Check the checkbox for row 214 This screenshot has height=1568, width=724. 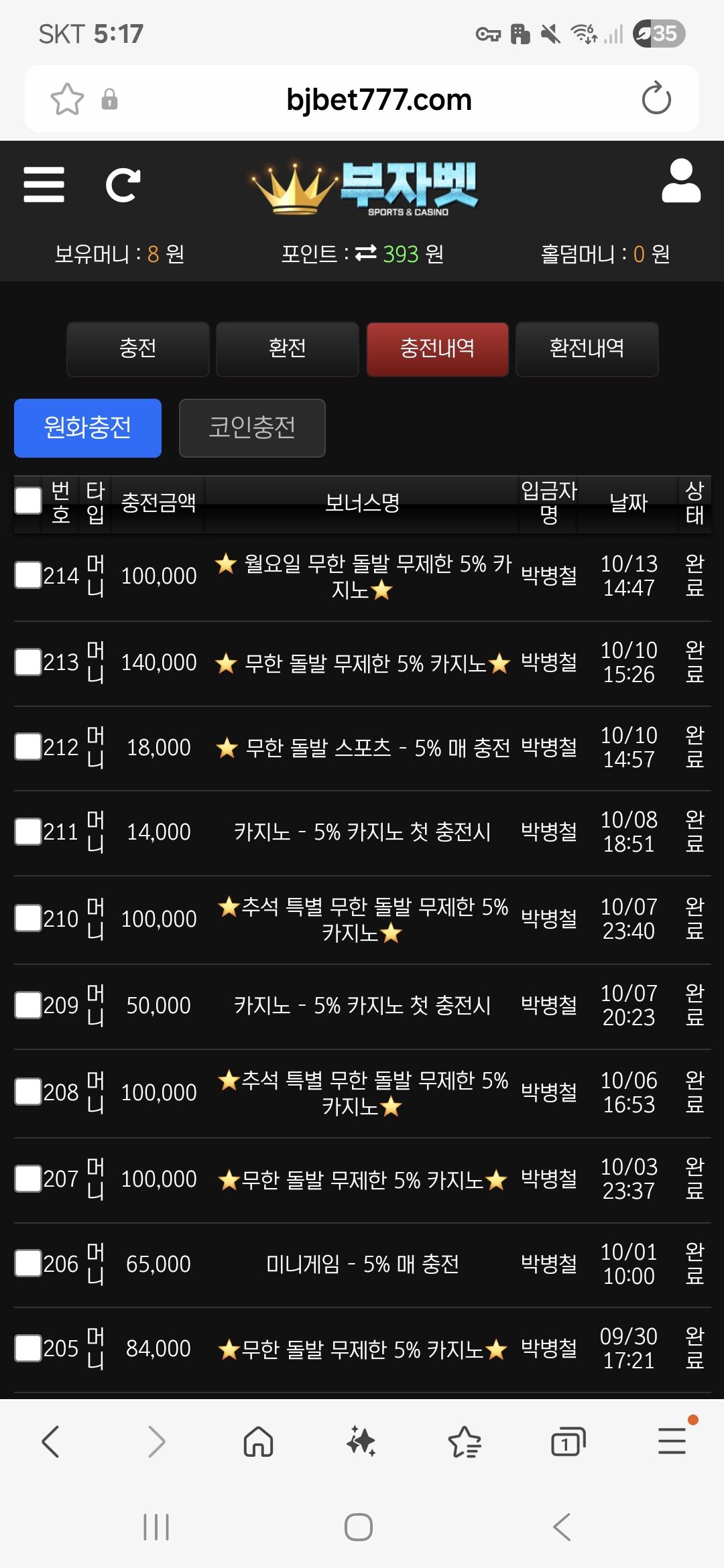27,575
